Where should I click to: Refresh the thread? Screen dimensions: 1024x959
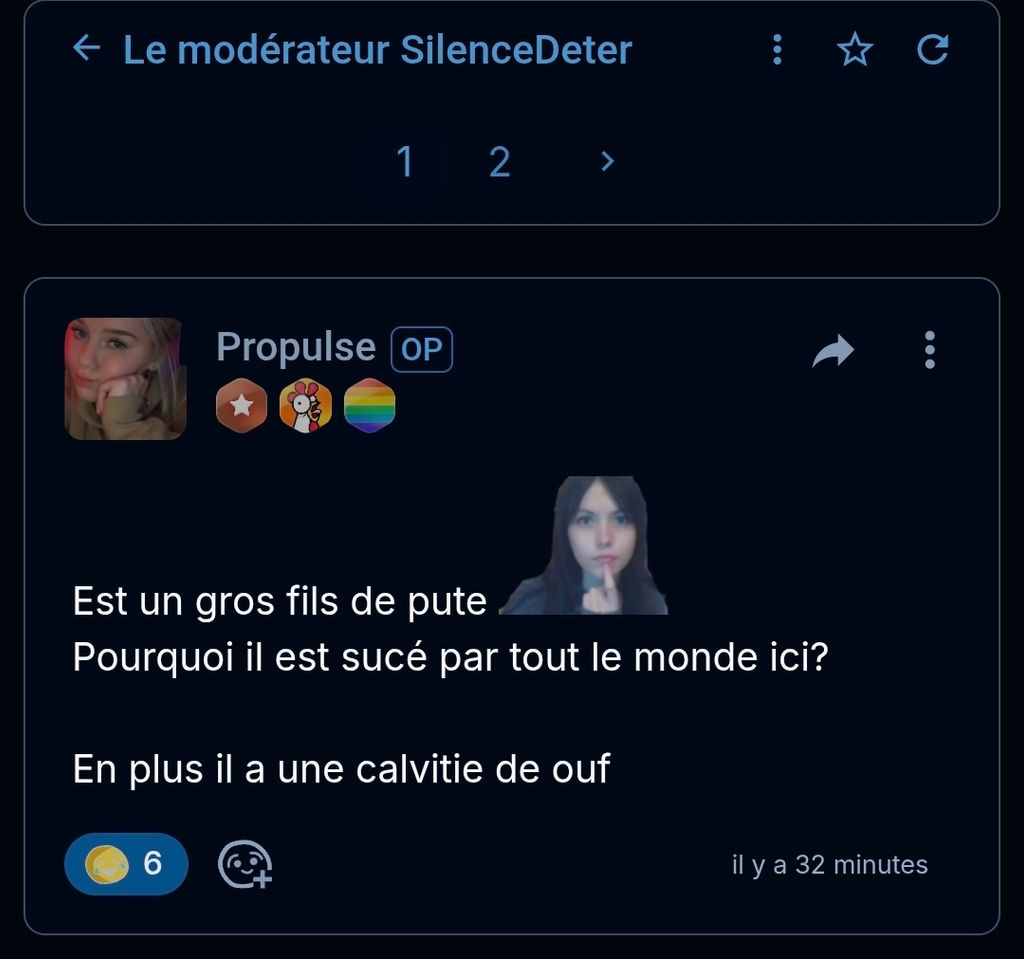[932, 49]
